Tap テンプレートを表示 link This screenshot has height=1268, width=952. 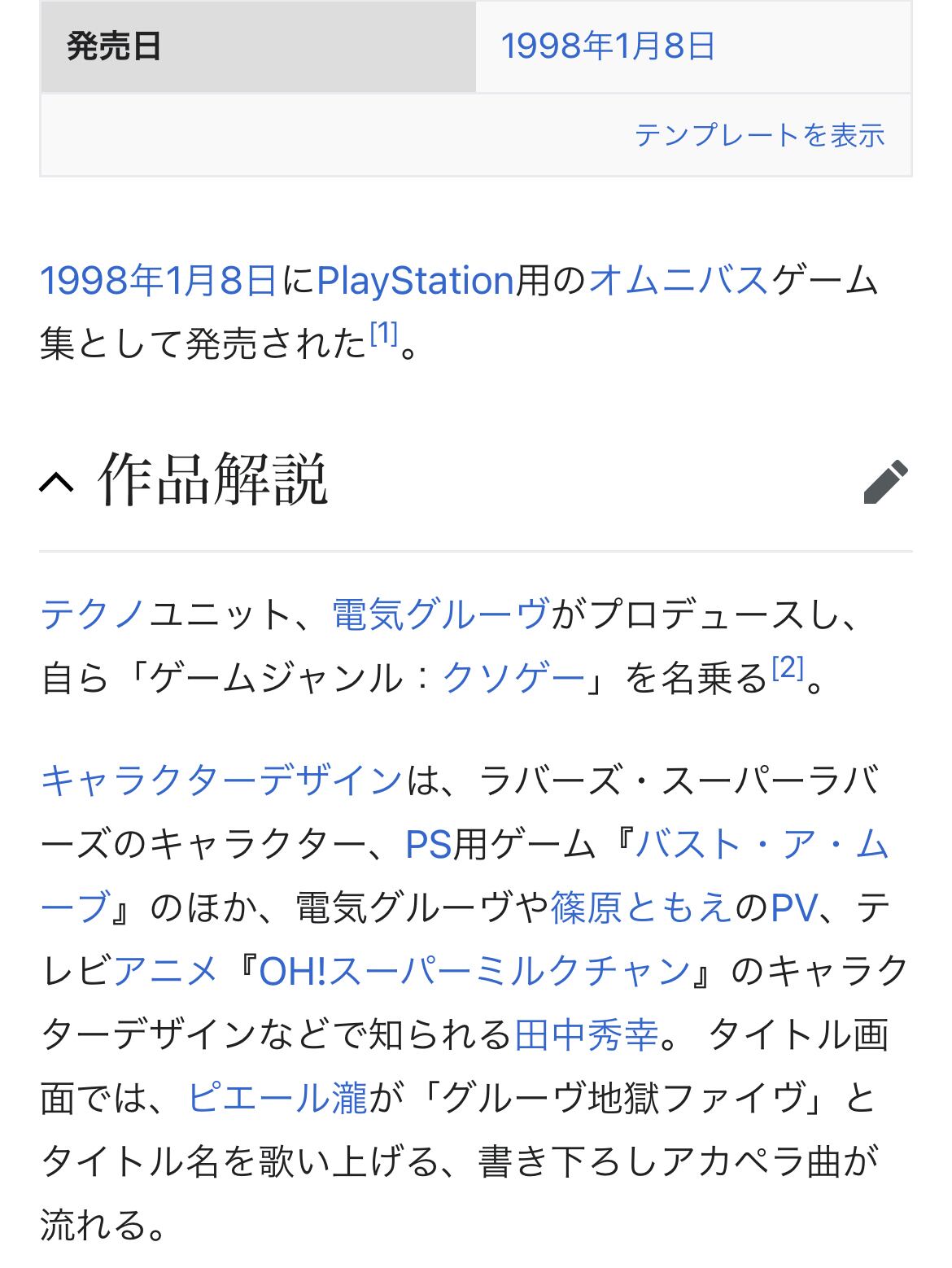pos(760,135)
